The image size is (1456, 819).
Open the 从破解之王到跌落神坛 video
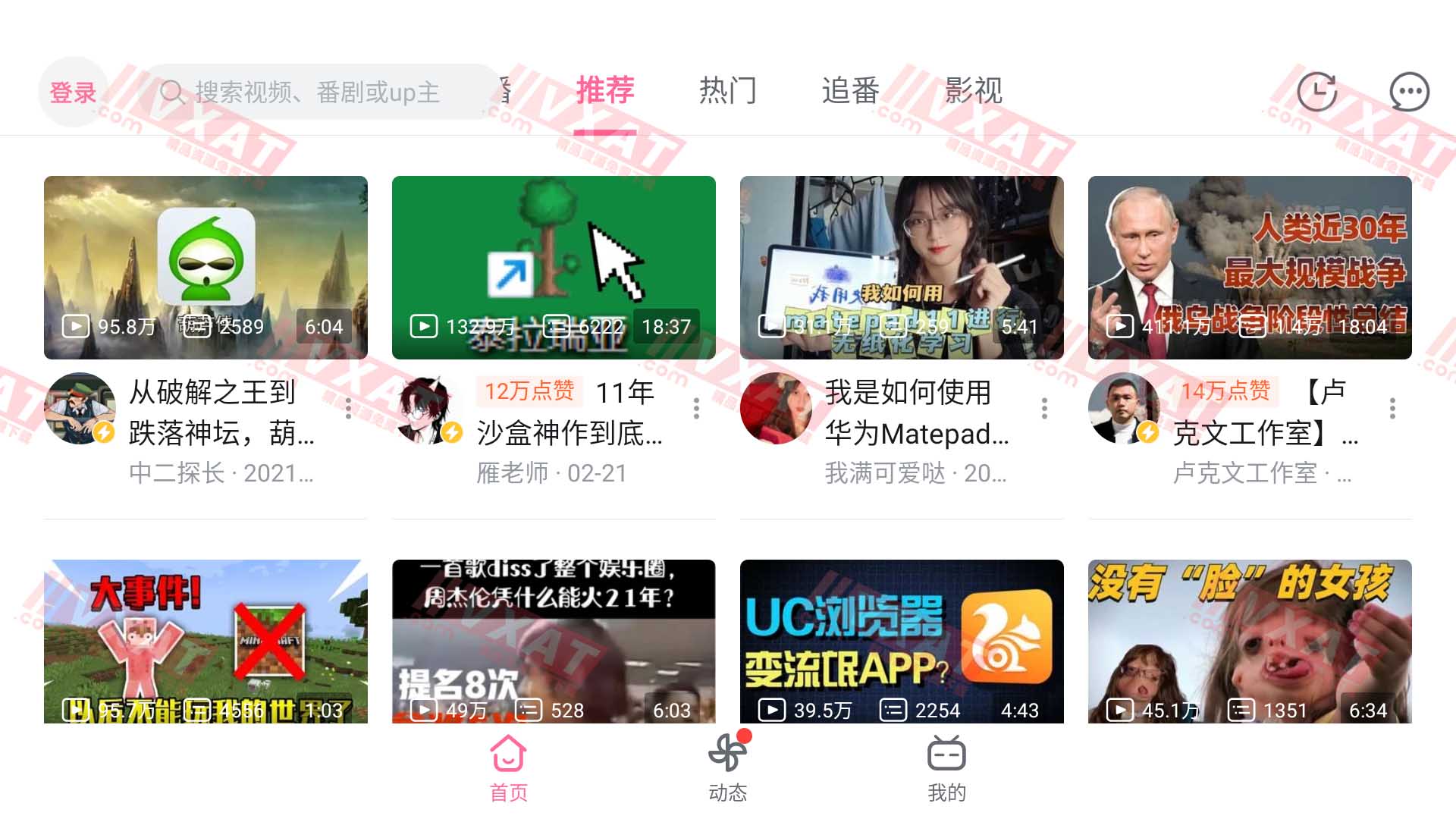(206, 267)
